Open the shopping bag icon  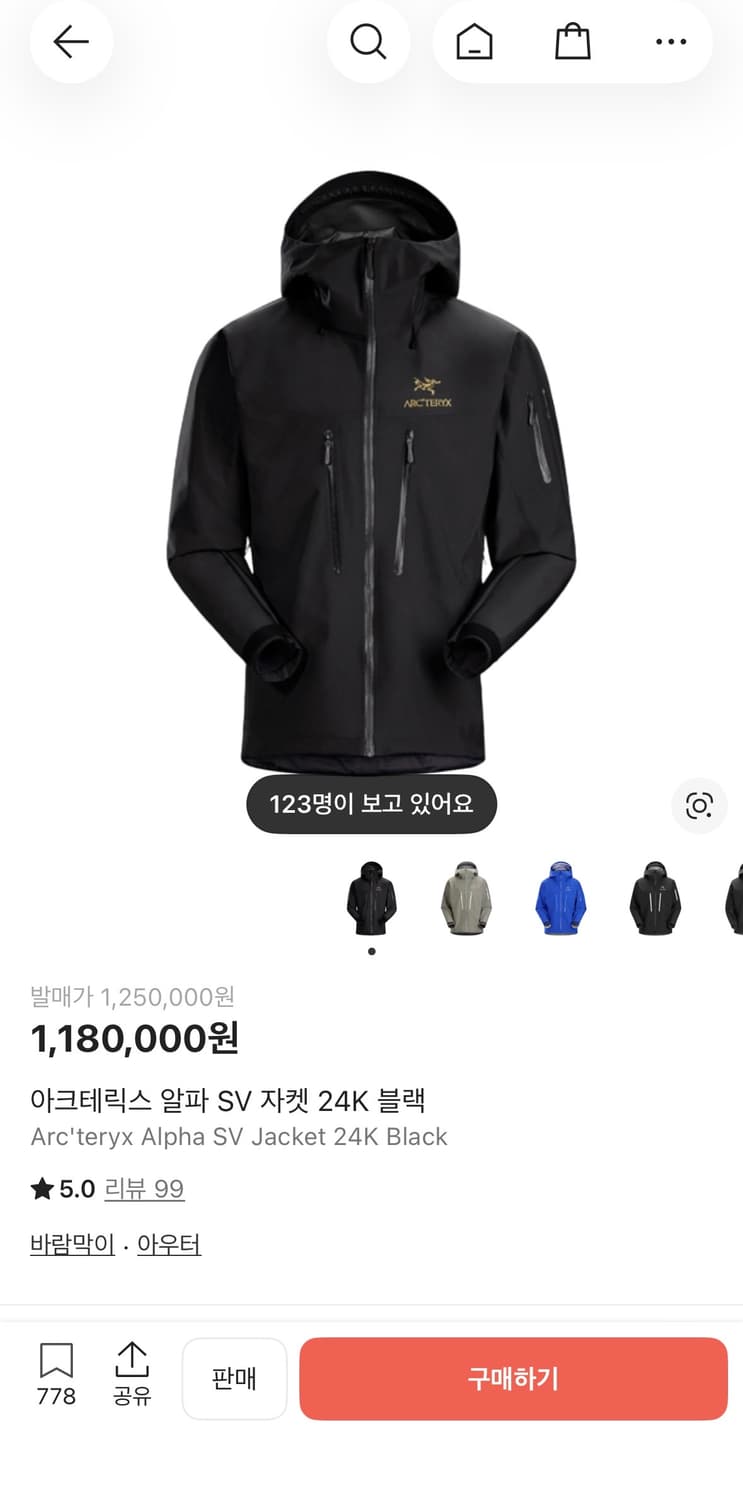pos(572,42)
